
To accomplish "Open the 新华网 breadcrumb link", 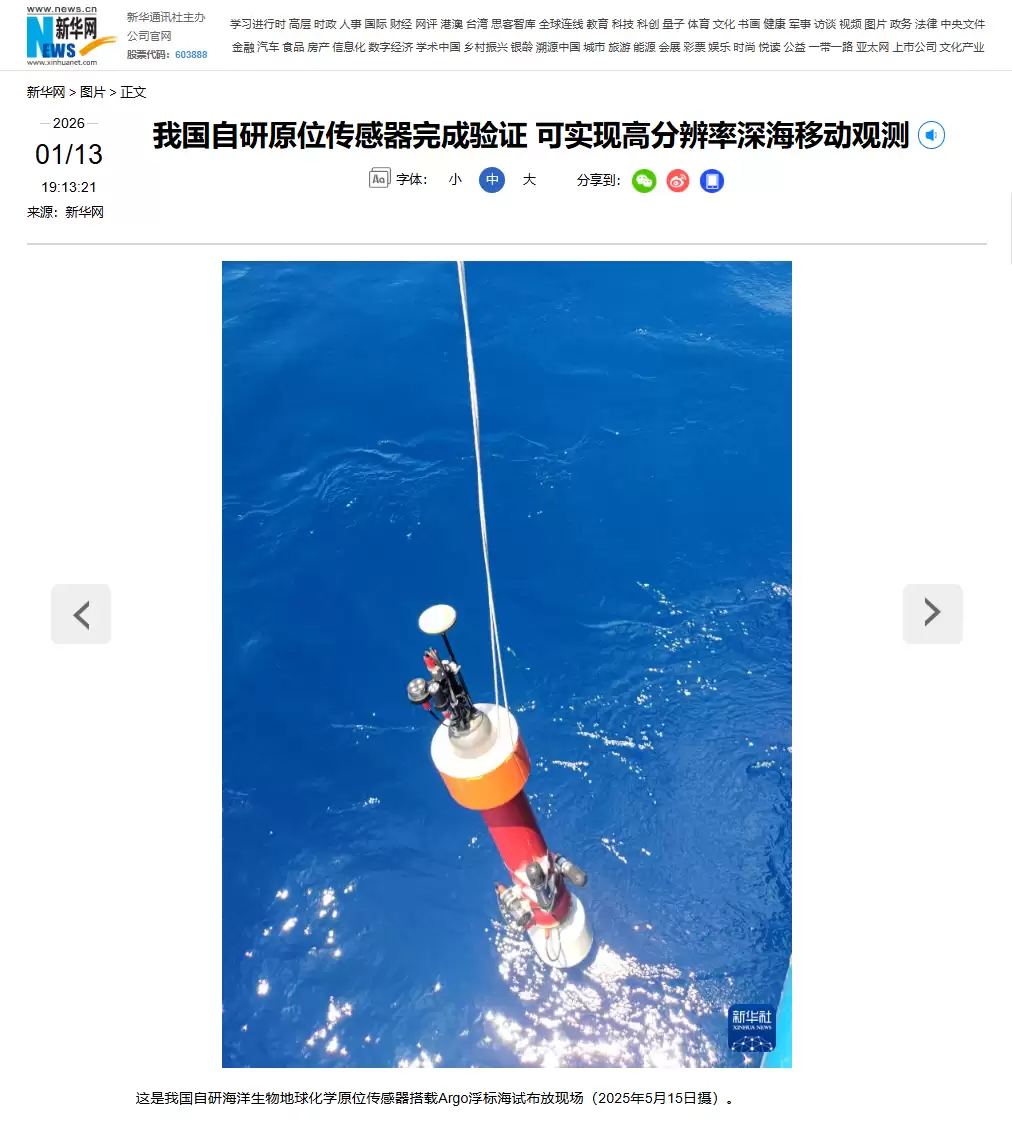I will 45,92.
